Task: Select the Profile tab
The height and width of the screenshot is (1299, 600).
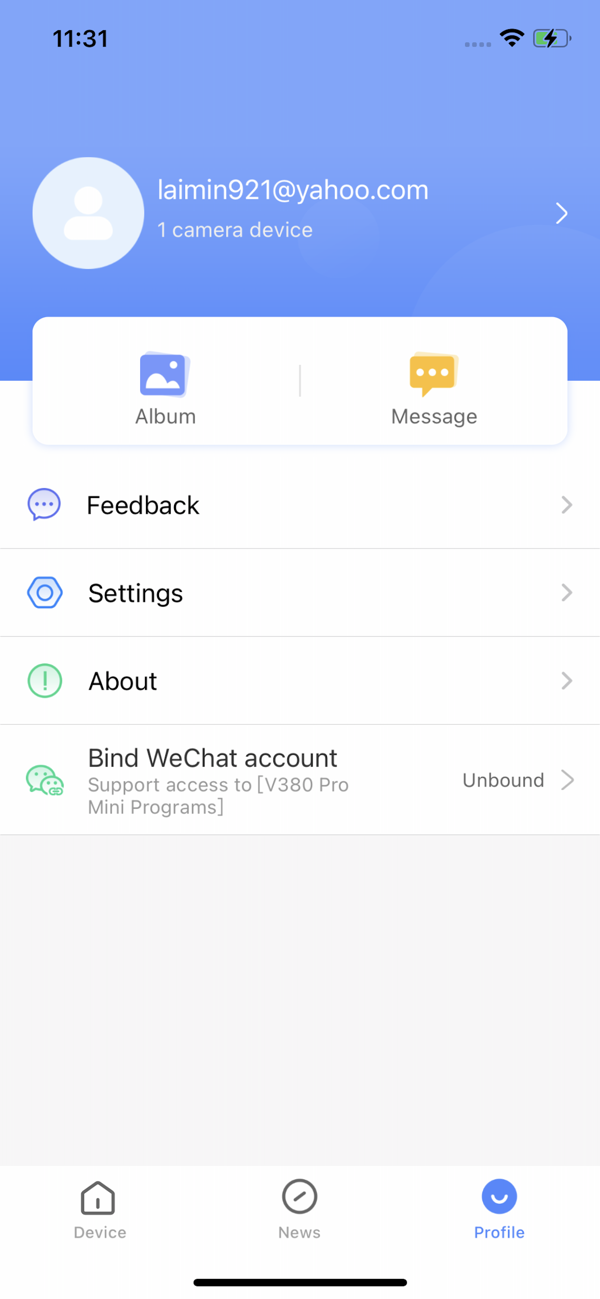Action: (x=499, y=1209)
